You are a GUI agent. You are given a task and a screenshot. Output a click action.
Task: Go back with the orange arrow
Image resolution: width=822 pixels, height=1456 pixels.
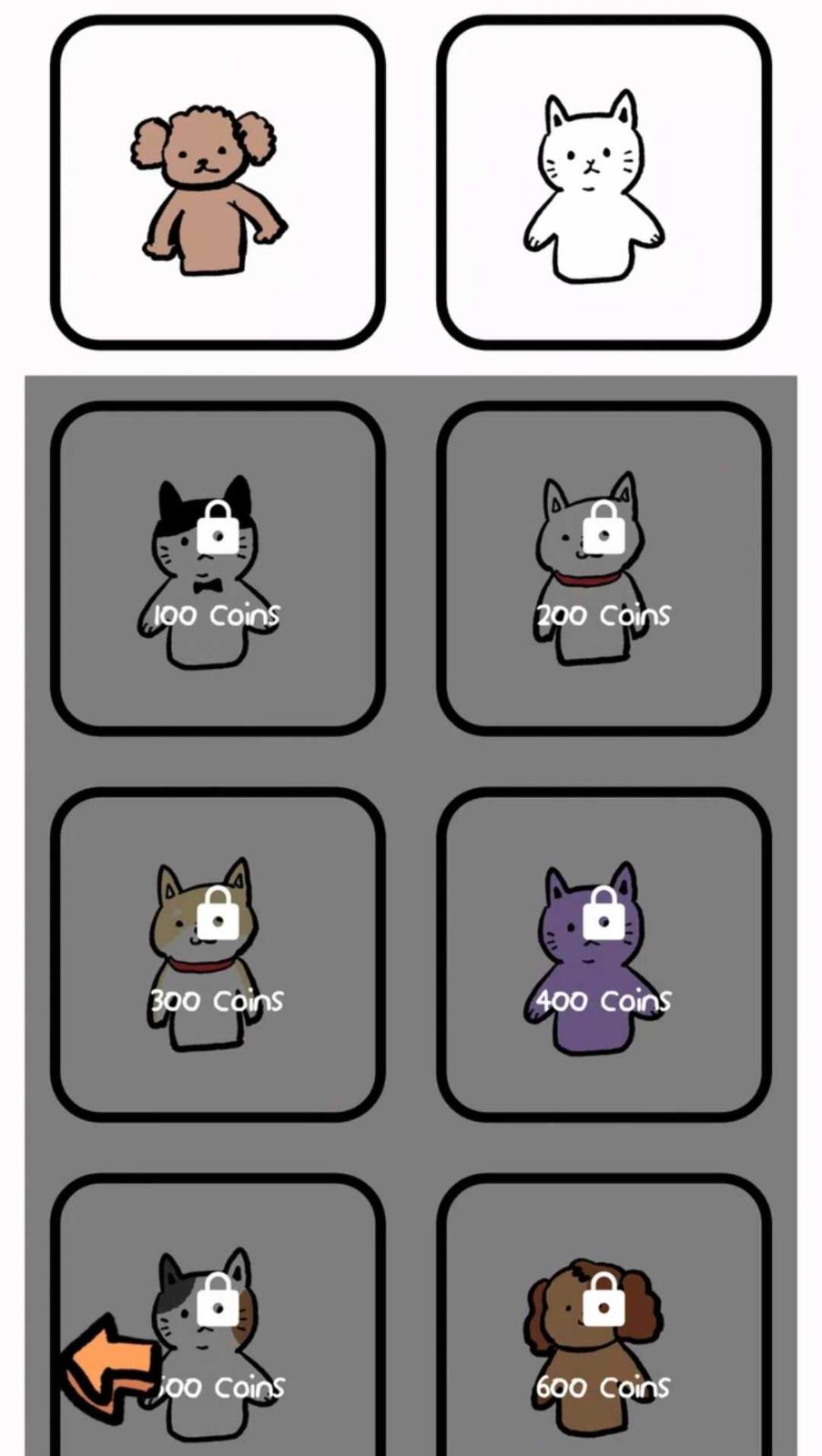[x=107, y=1367]
